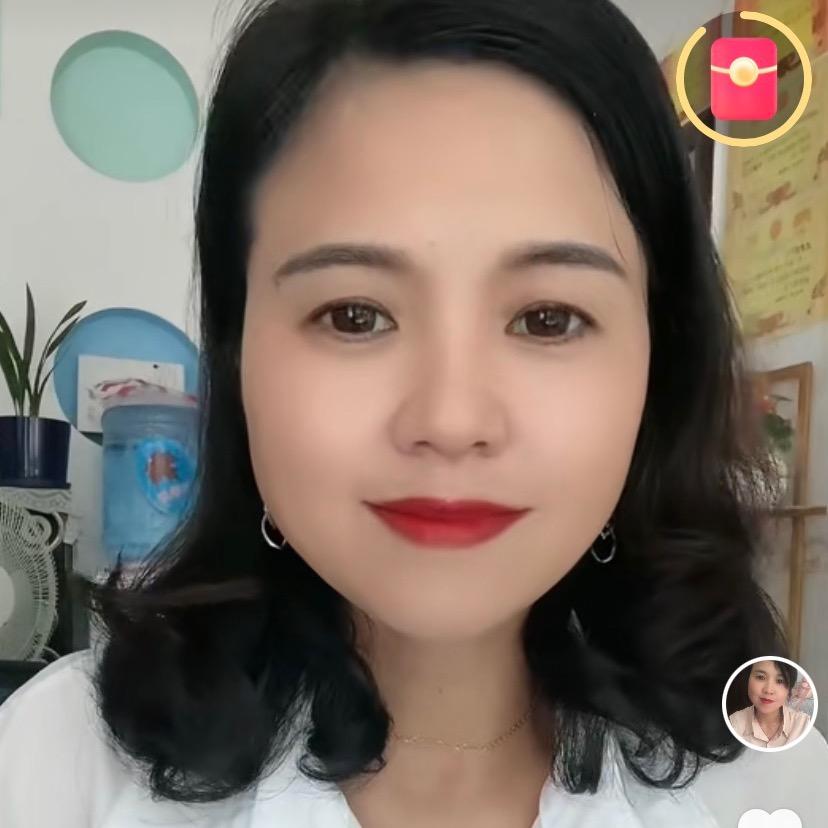Open the red envelope reward icon
This screenshot has width=828, height=828.
pyautogui.click(x=744, y=79)
